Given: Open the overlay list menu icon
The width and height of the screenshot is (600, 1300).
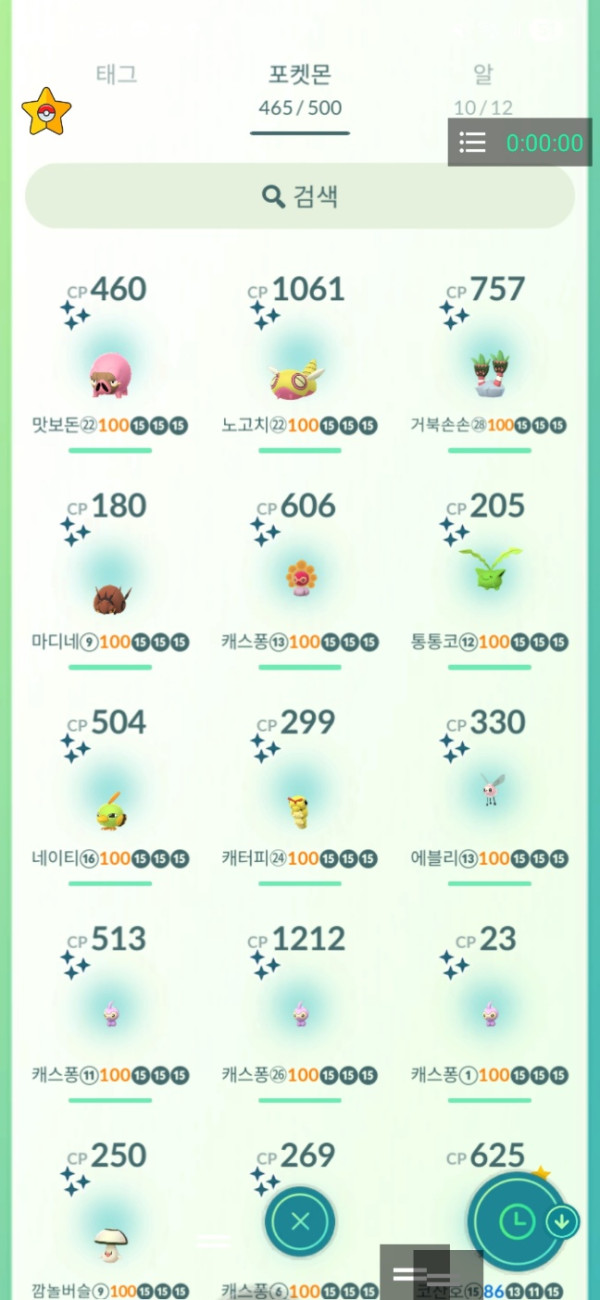Looking at the screenshot, I should (x=472, y=142).
